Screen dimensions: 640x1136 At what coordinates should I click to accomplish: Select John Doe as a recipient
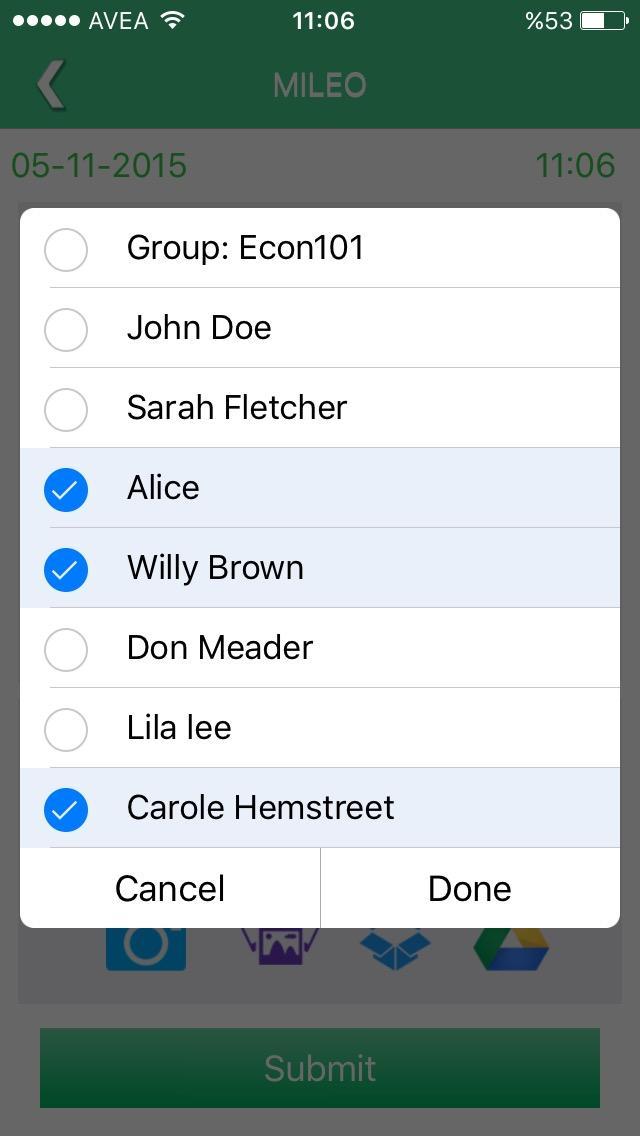(x=66, y=329)
